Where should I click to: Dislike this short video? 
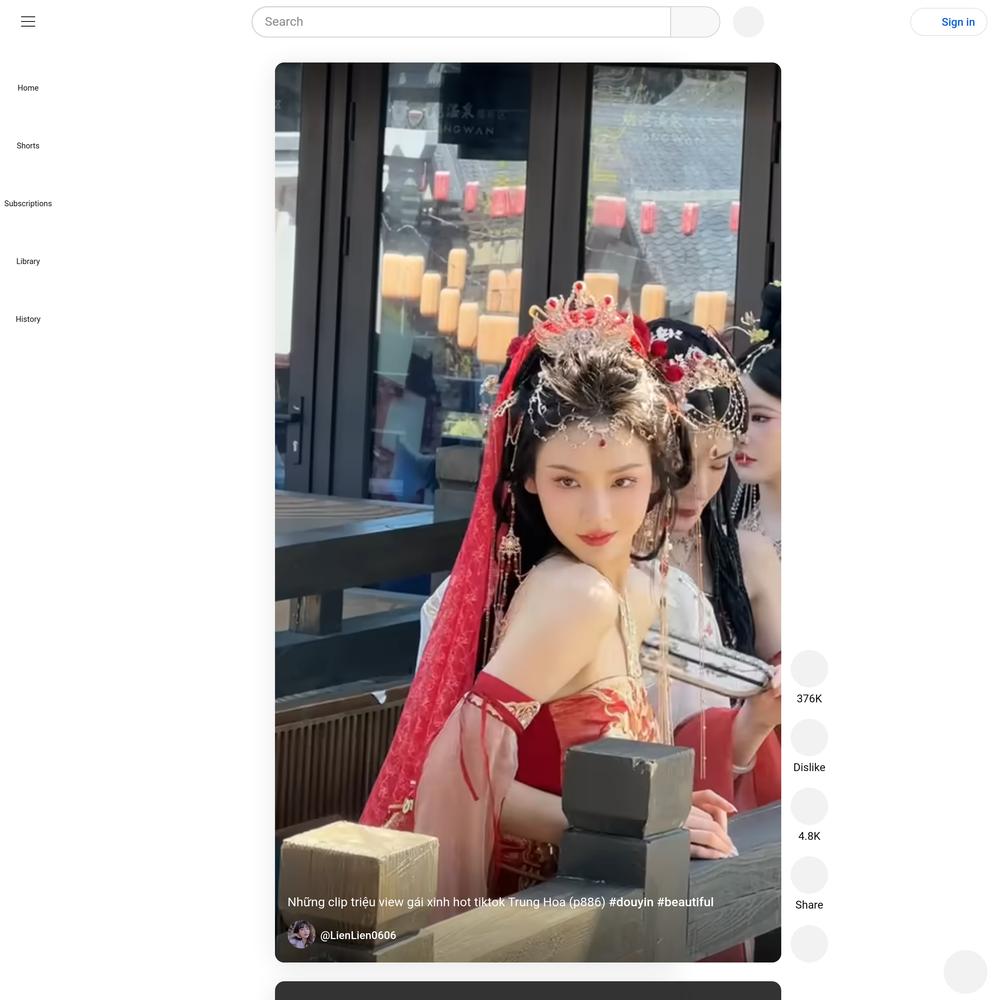(809, 738)
